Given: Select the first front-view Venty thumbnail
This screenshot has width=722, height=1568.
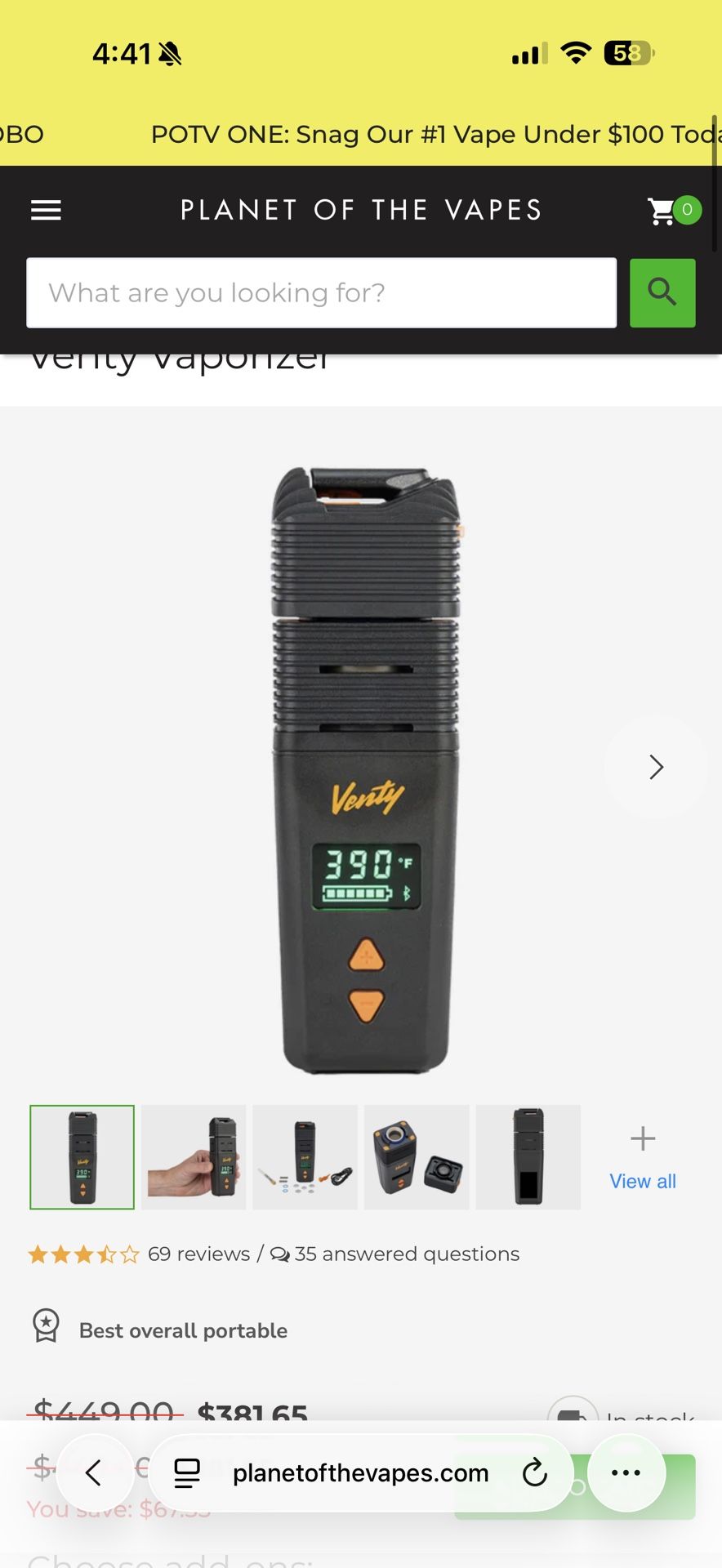Looking at the screenshot, I should 82,1157.
